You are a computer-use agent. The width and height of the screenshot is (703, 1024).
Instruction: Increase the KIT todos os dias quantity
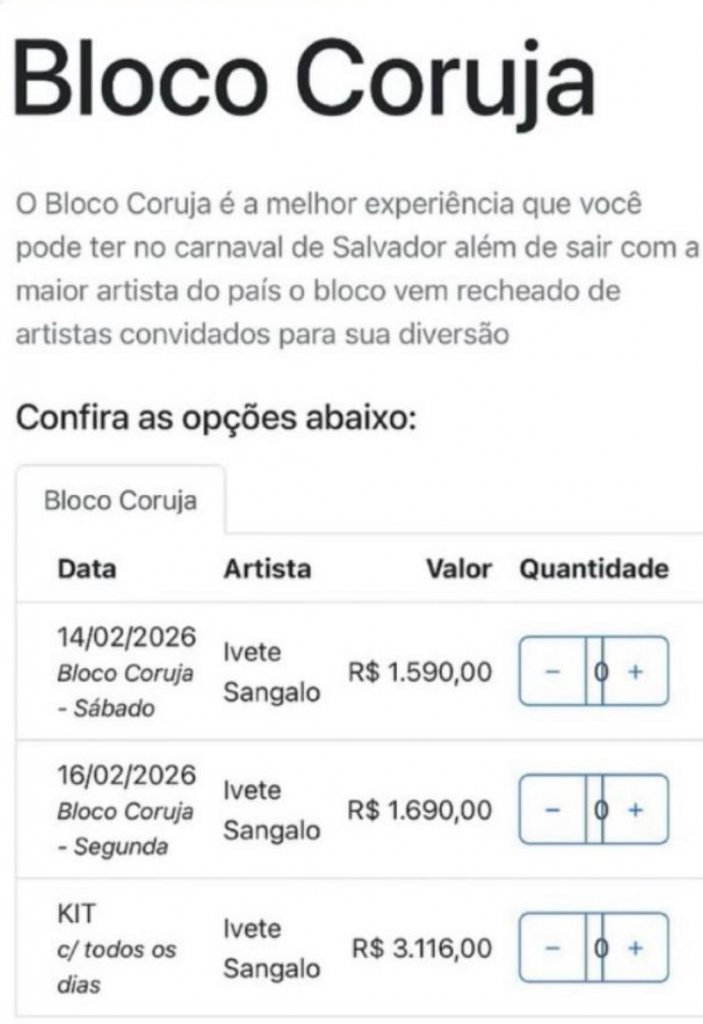(x=634, y=947)
